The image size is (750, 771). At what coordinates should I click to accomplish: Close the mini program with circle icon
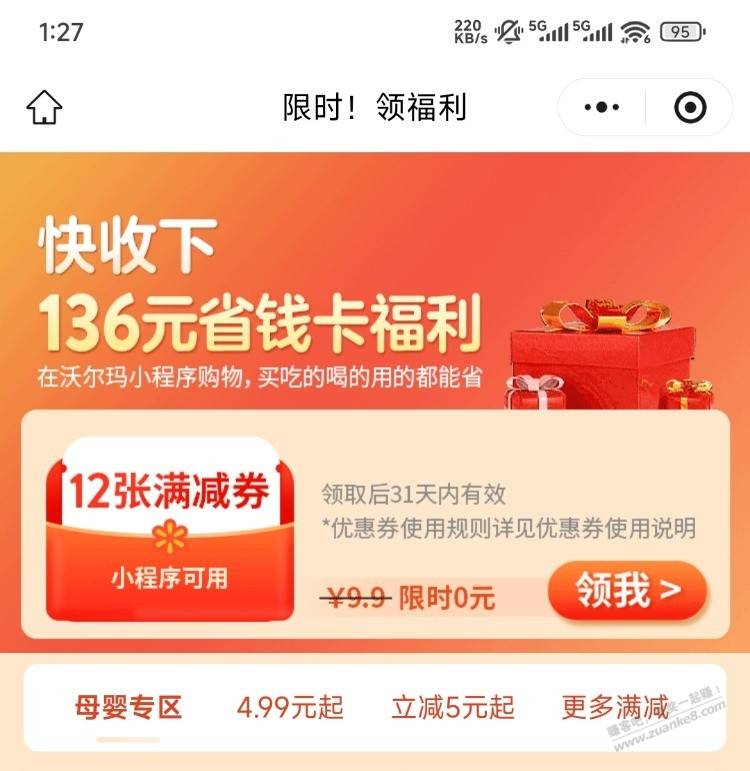pyautogui.click(x=691, y=107)
